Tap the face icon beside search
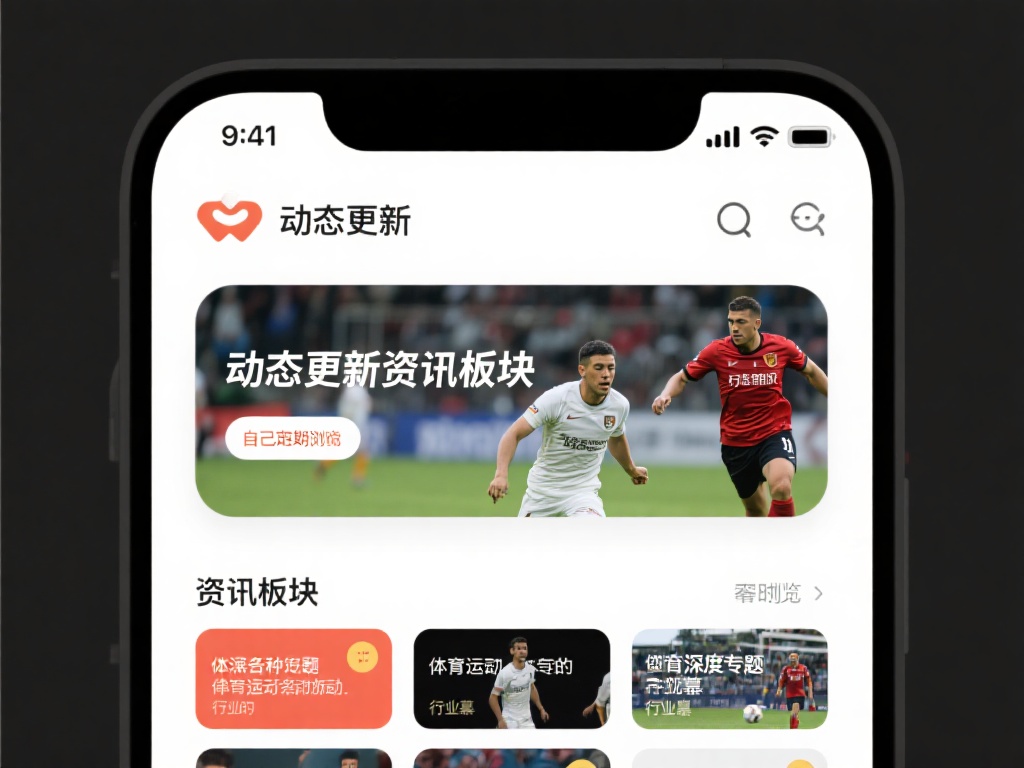Viewport: 1024px width, 768px height. point(807,219)
